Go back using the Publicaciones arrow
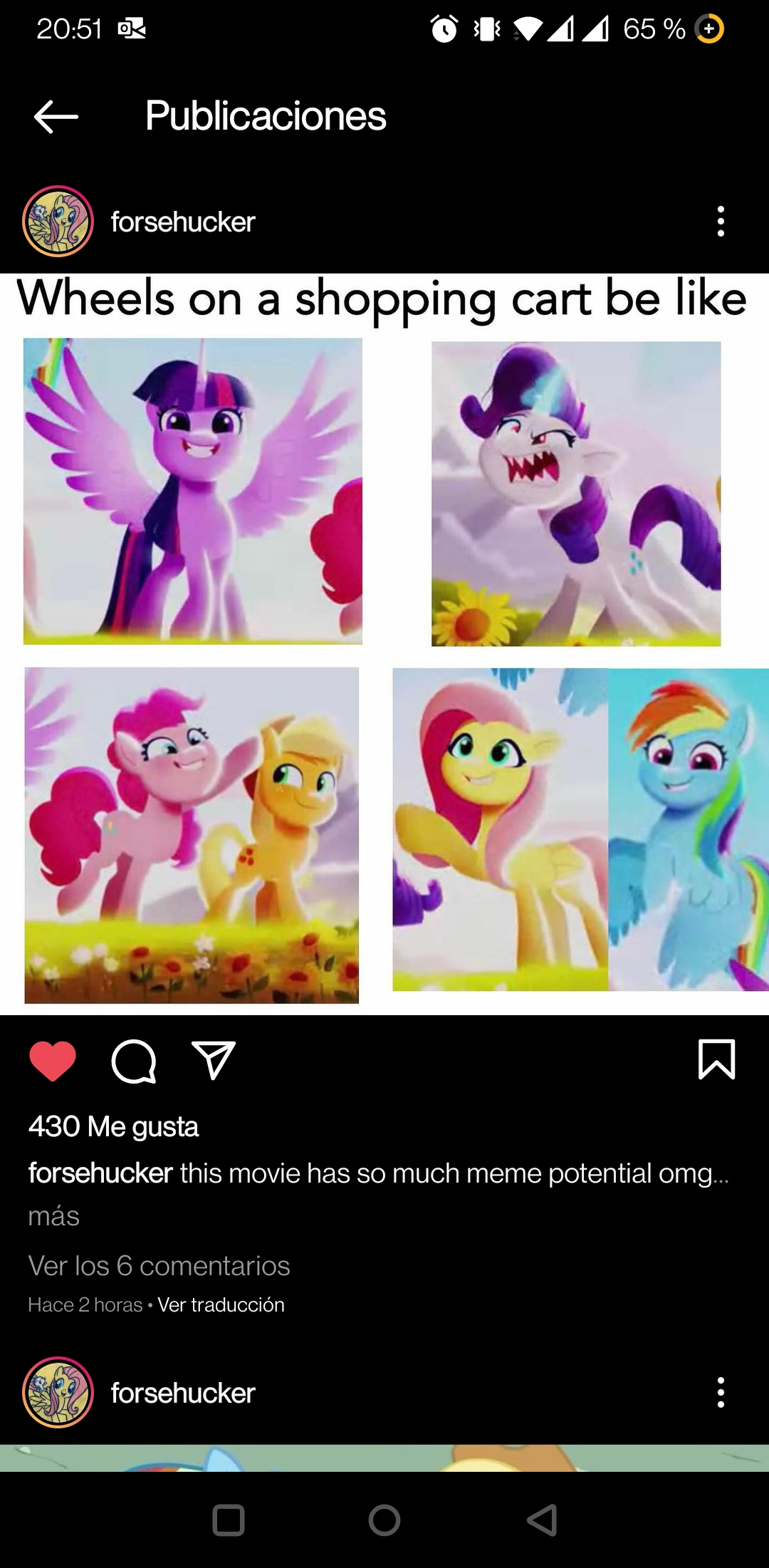This screenshot has height=1568, width=769. click(56, 117)
